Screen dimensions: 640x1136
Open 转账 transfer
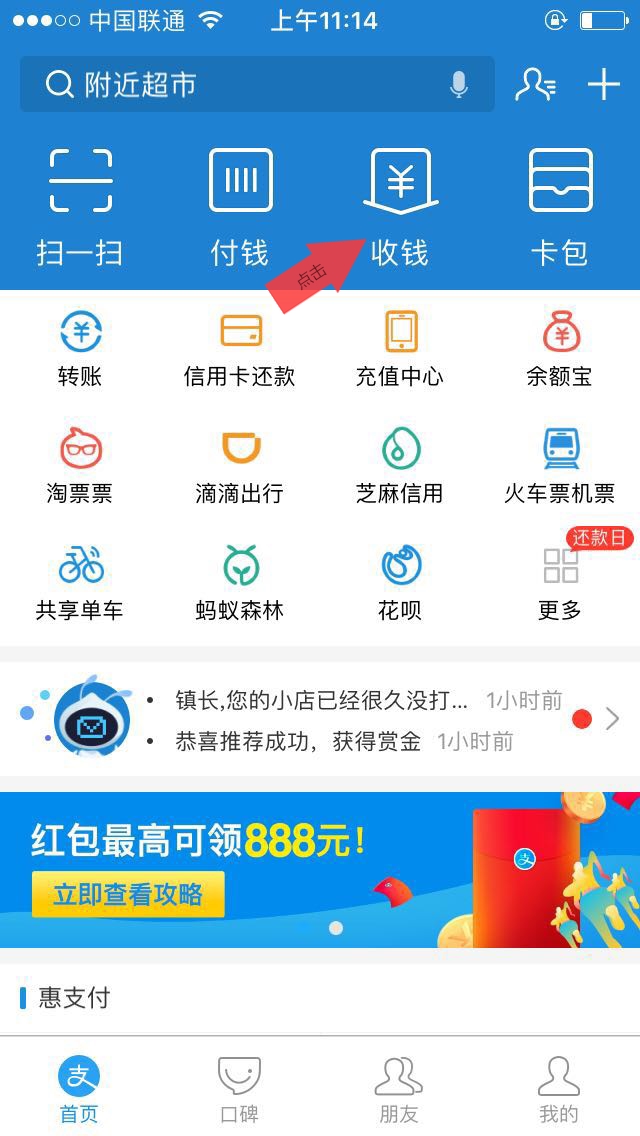tap(80, 348)
